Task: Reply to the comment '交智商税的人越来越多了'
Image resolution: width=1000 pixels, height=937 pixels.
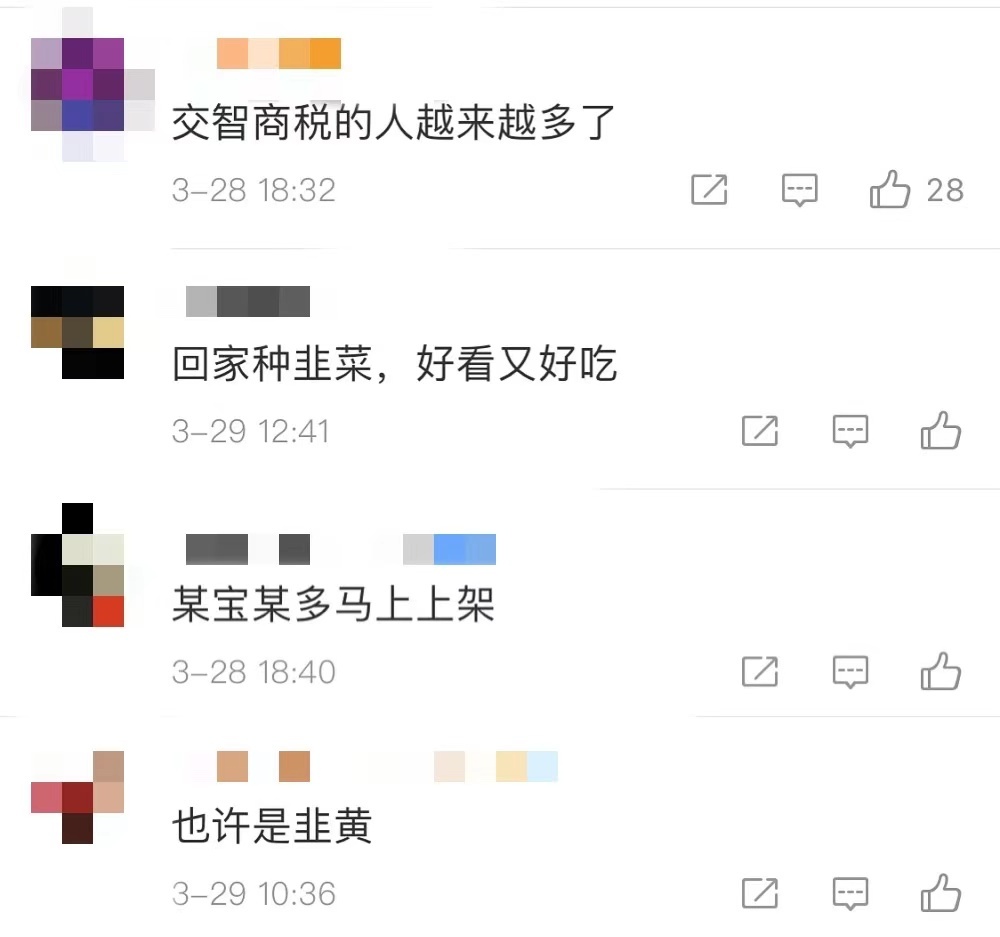Action: click(799, 189)
